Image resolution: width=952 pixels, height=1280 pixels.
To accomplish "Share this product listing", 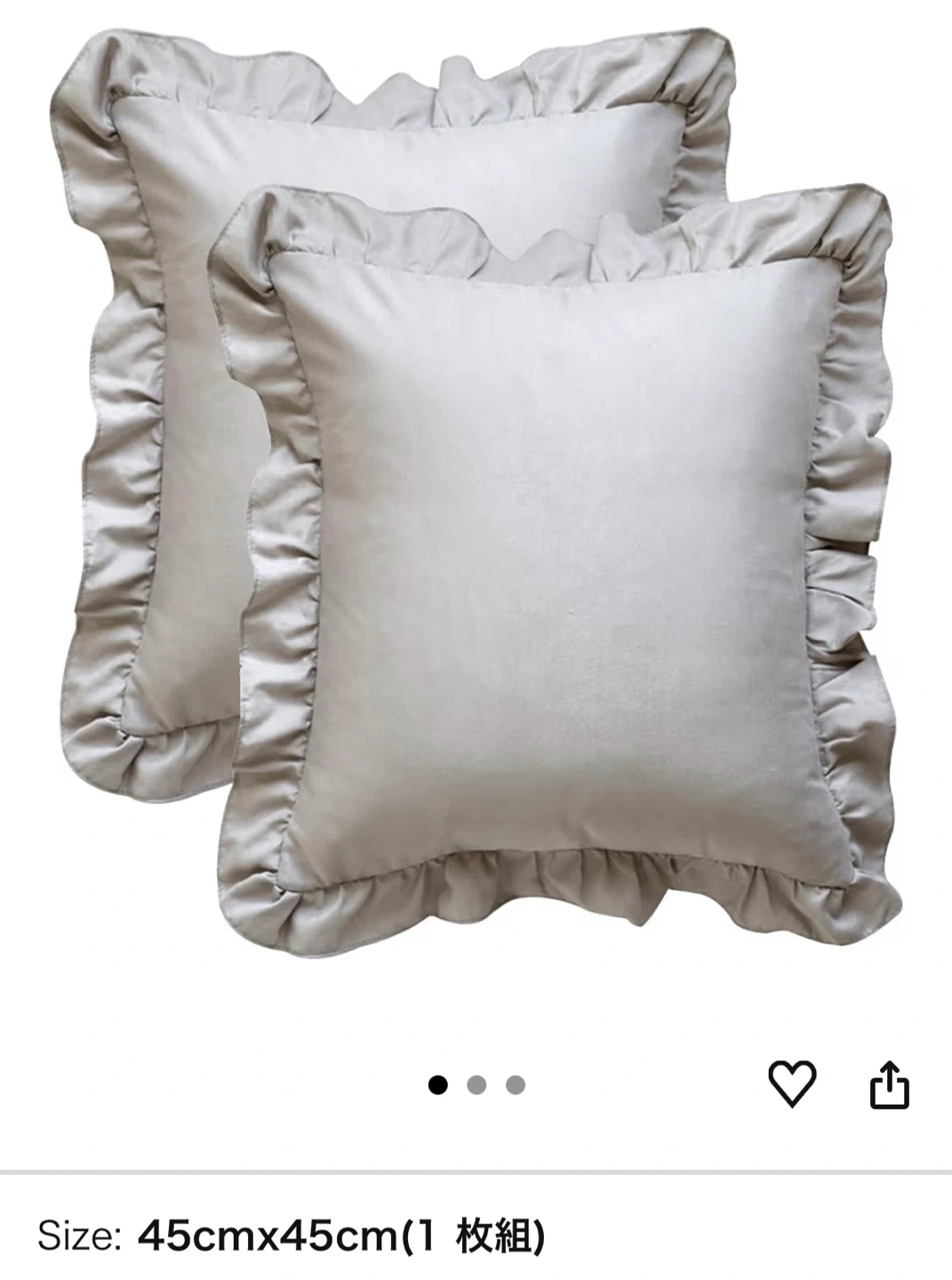I will point(889,1084).
